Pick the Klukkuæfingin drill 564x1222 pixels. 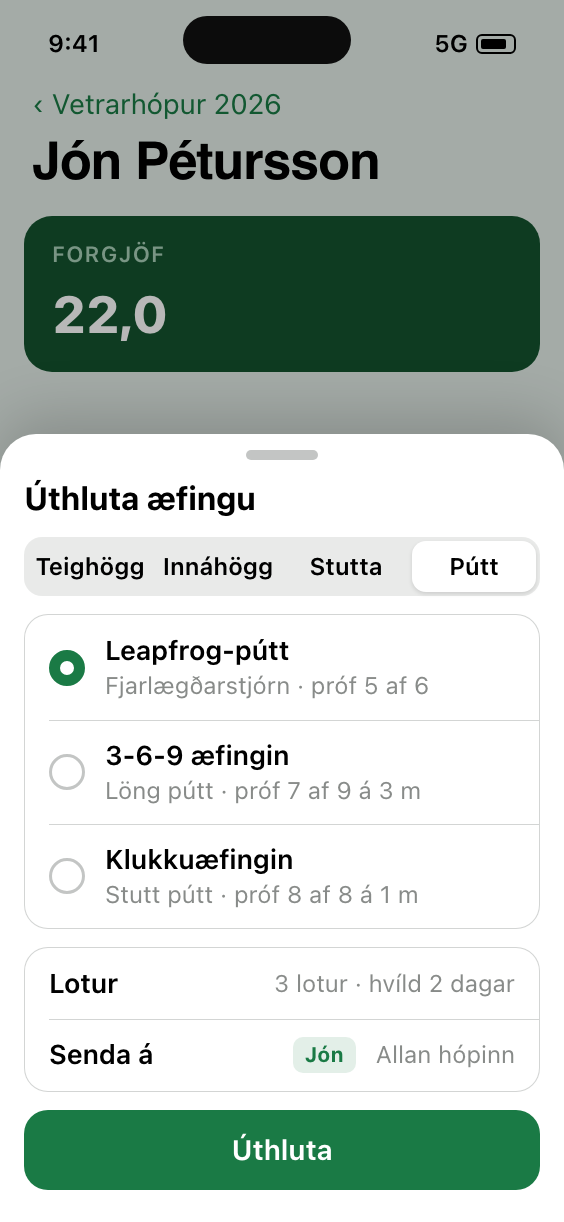pos(282,876)
